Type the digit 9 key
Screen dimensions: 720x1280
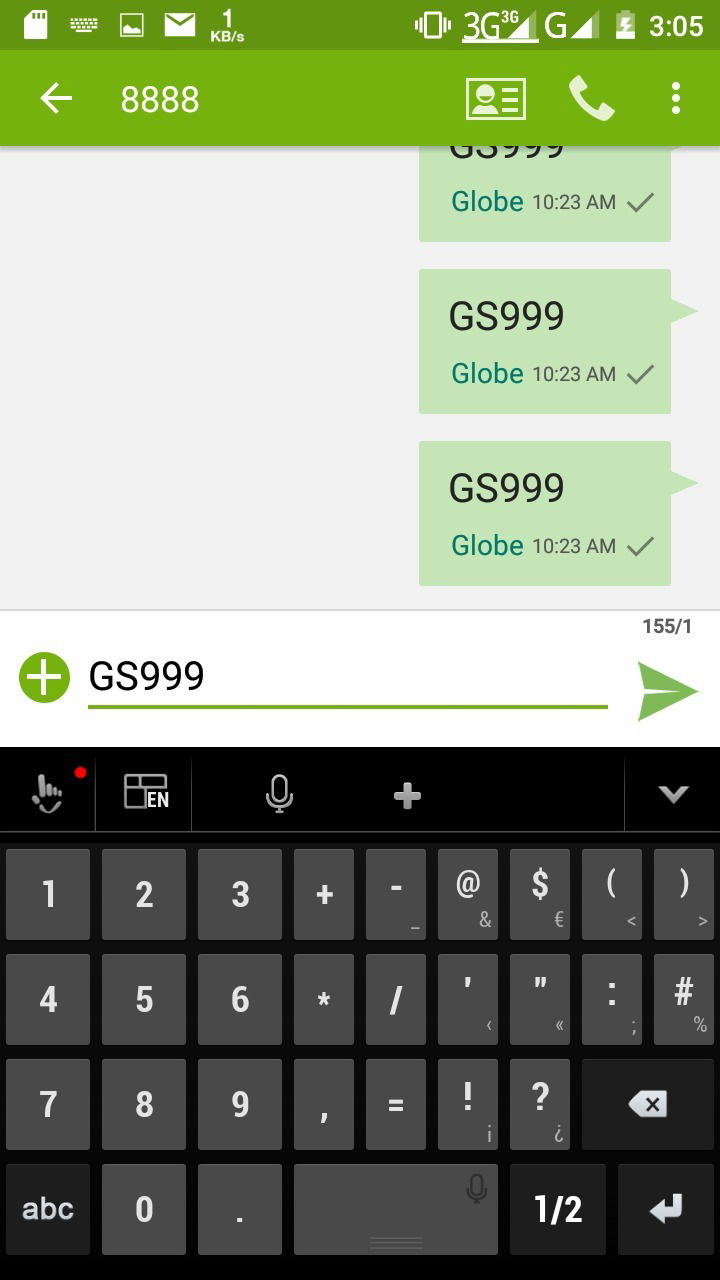(240, 1104)
